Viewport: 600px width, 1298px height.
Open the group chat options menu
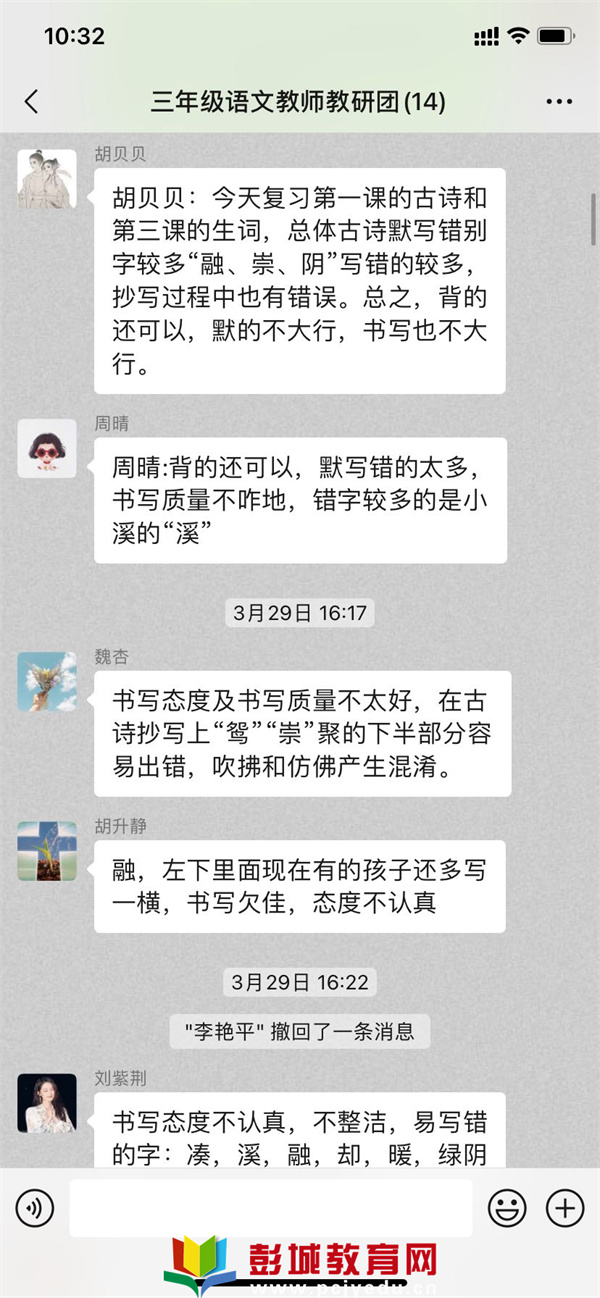[558, 102]
